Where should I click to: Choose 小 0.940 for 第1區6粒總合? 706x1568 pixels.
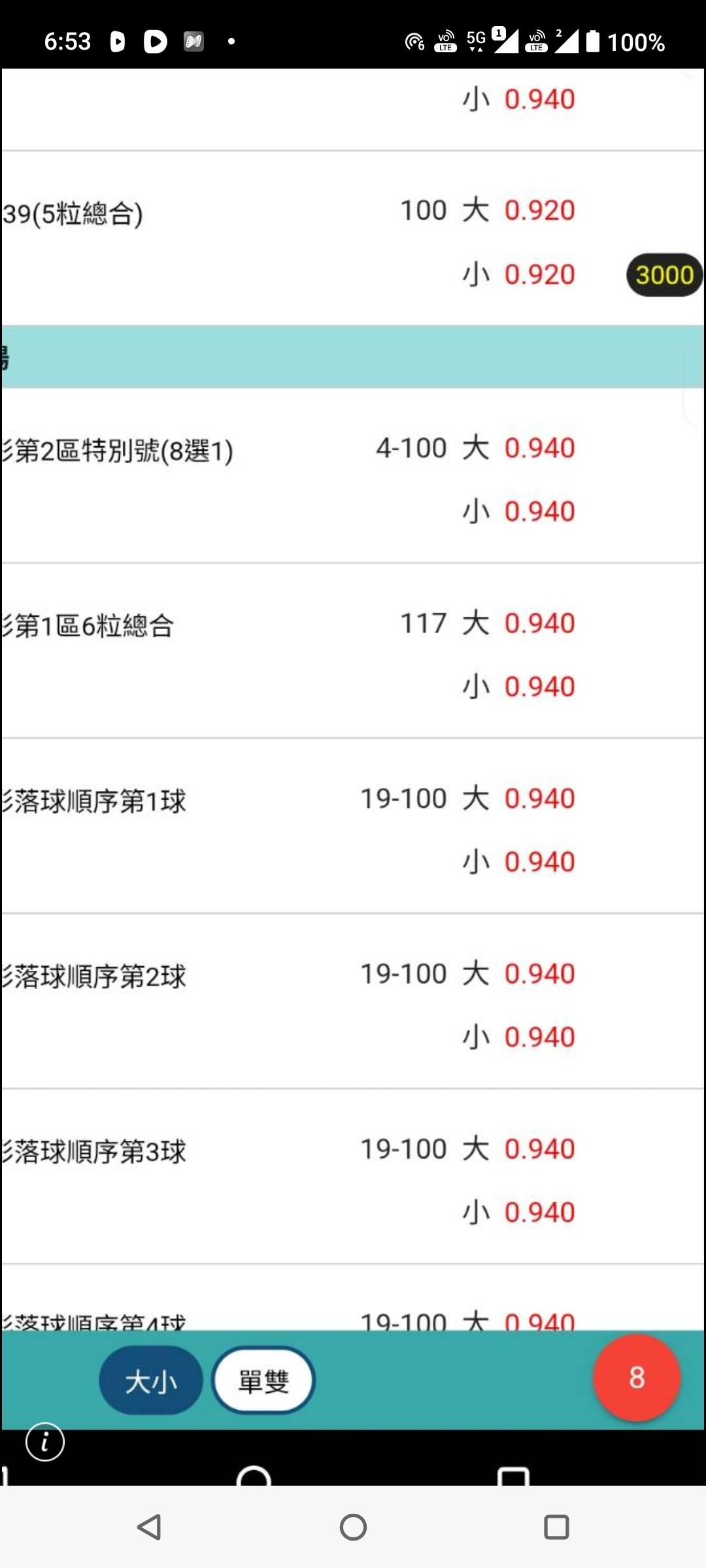pyautogui.click(x=539, y=687)
